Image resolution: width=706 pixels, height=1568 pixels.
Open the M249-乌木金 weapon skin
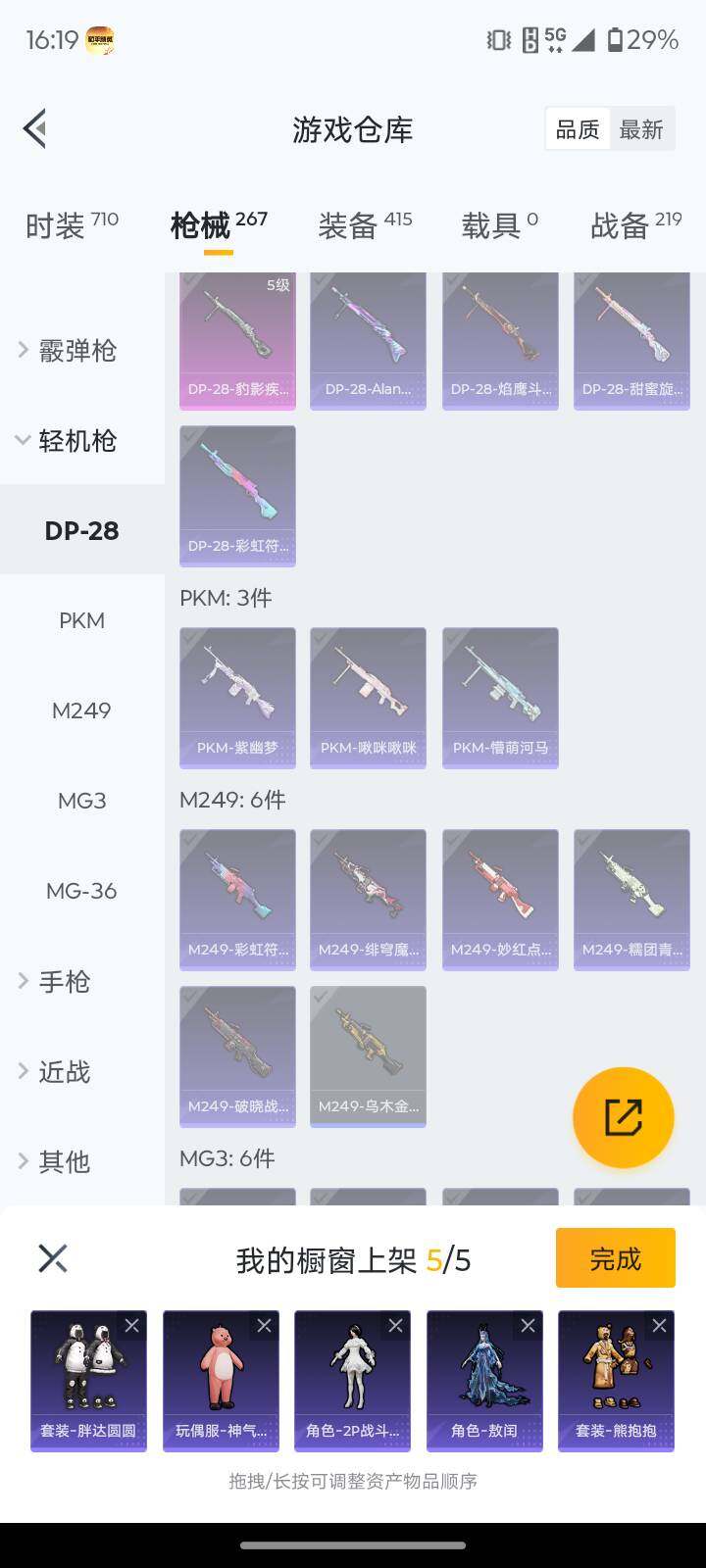(x=368, y=1054)
